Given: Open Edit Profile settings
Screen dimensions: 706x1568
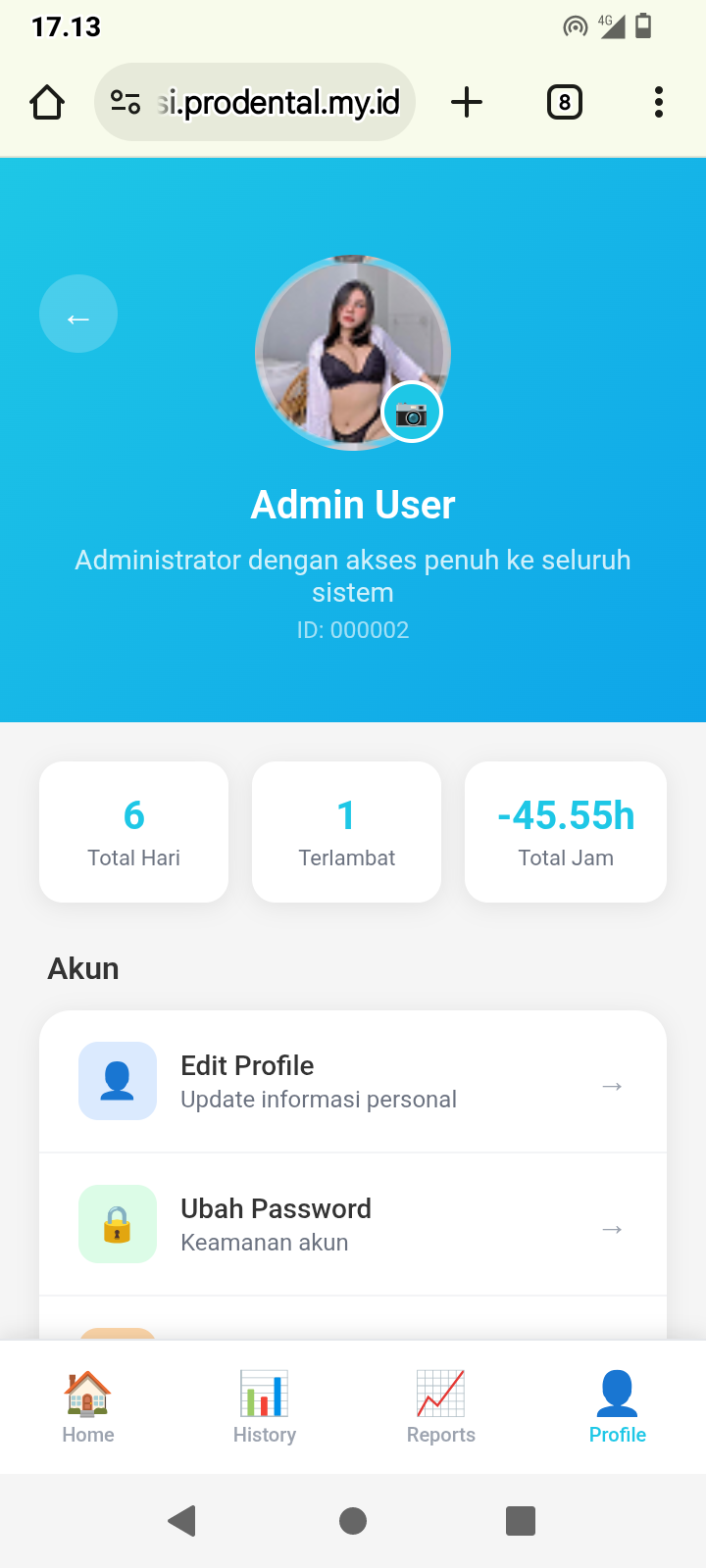Looking at the screenshot, I should [353, 1082].
